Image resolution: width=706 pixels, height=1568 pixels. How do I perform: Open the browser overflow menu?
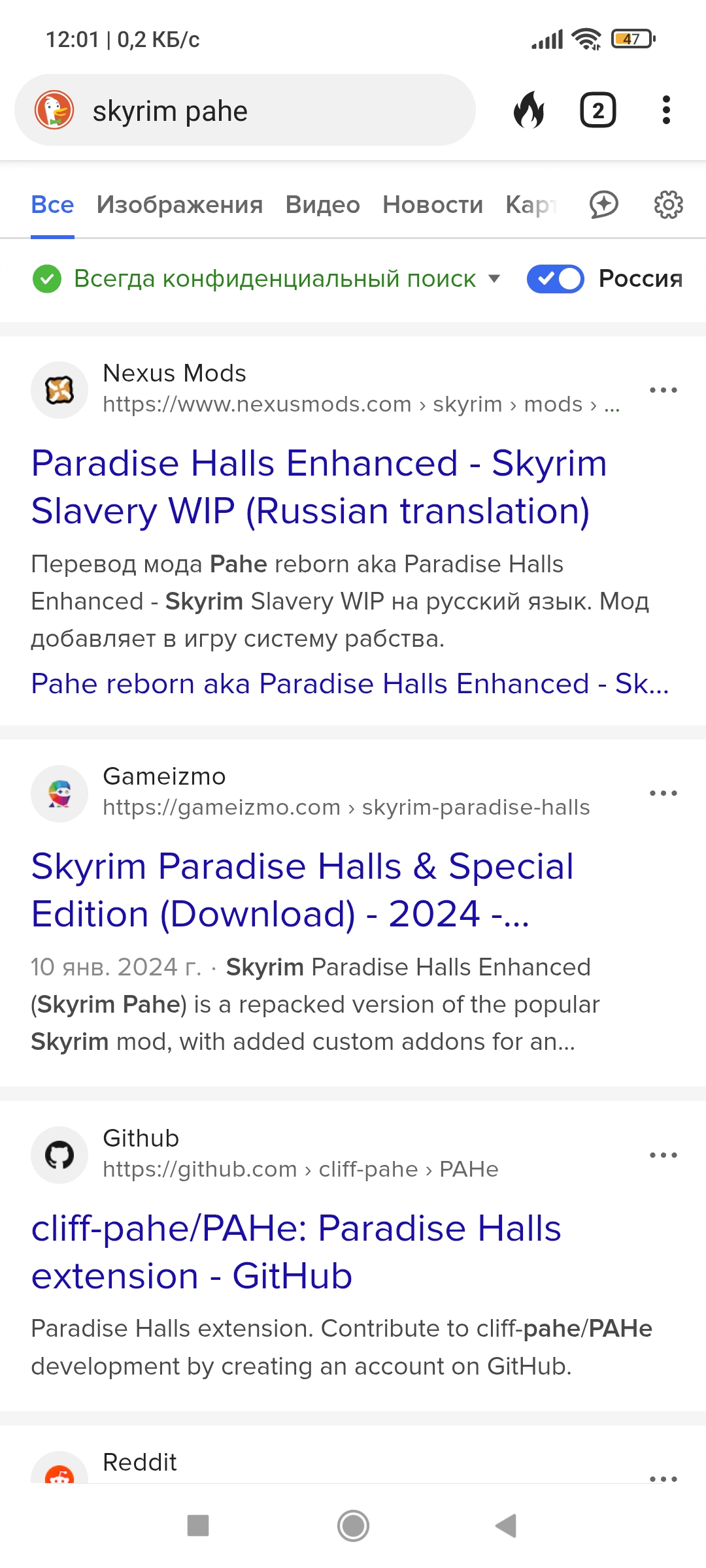point(666,110)
